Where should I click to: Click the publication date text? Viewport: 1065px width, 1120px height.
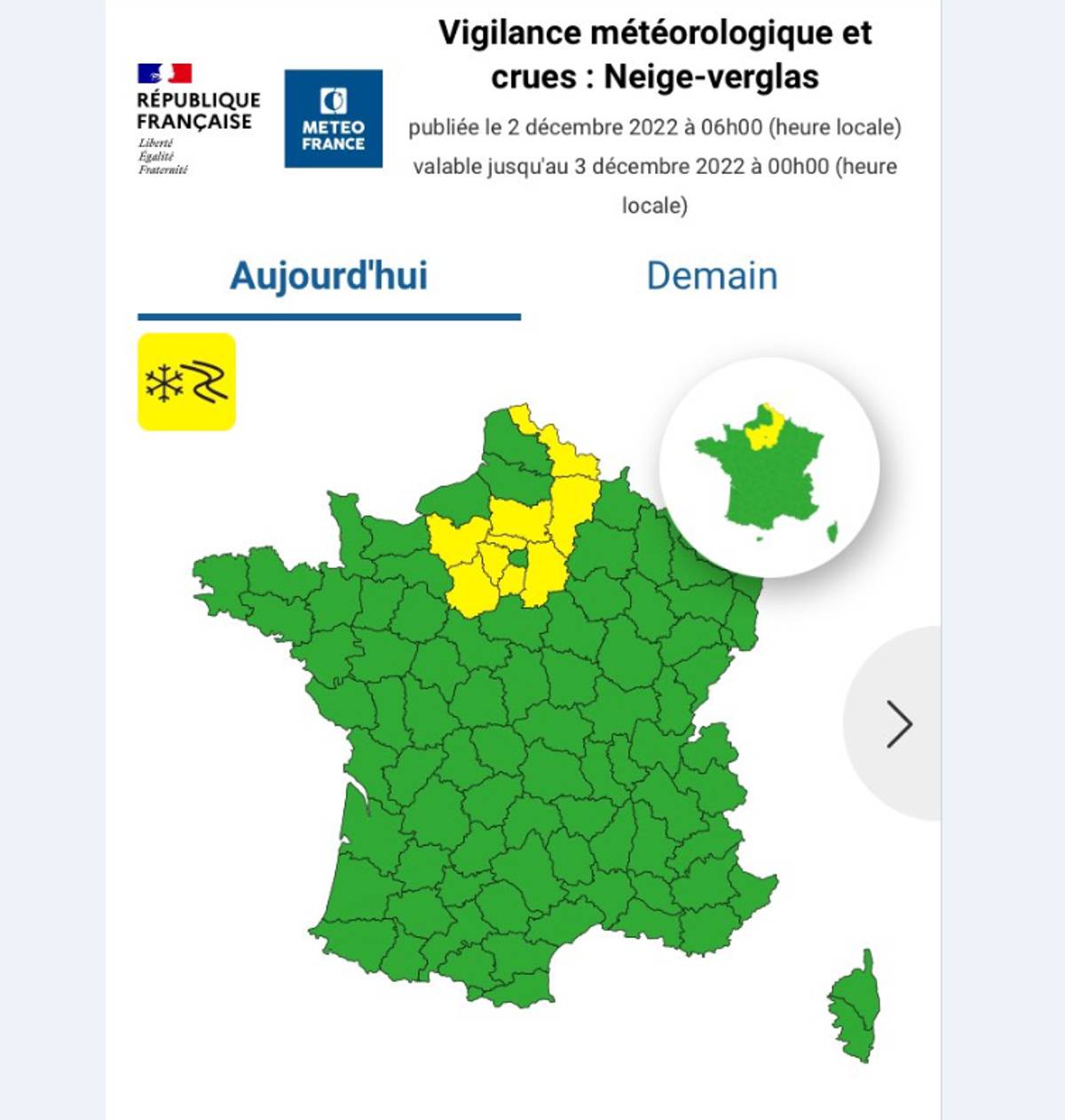click(x=655, y=127)
